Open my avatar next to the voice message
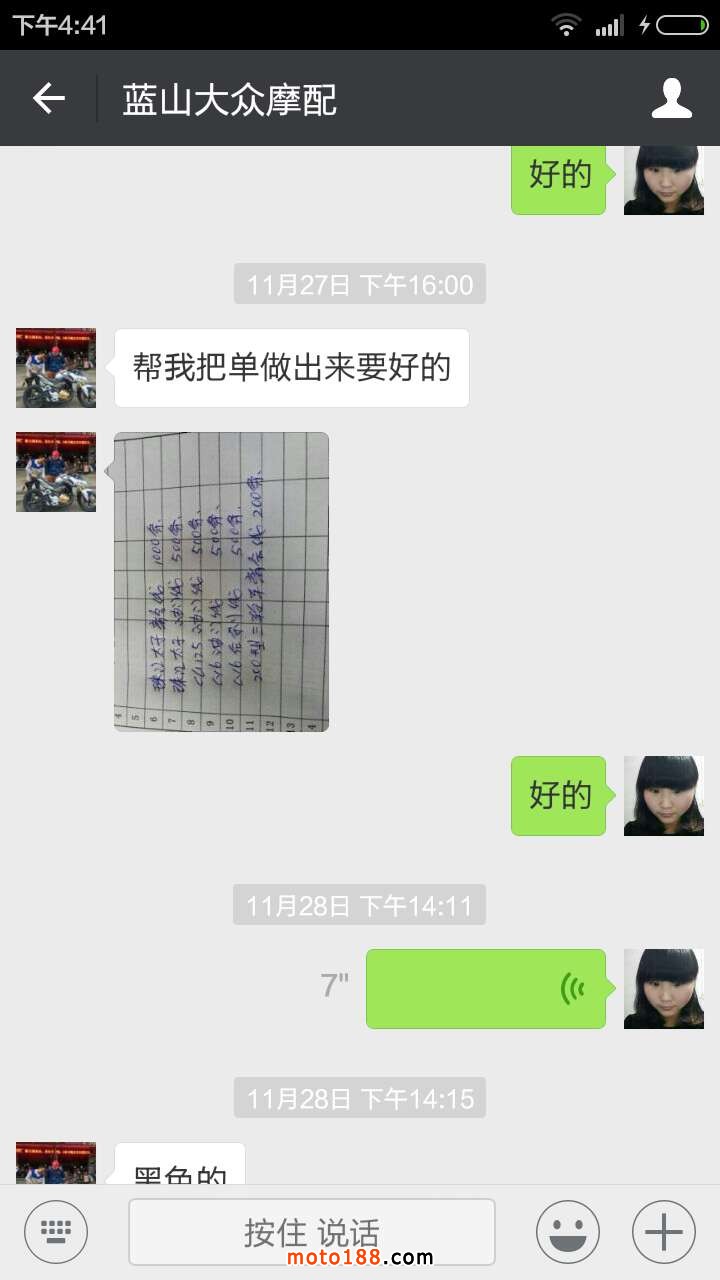This screenshot has width=720, height=1280. (664, 989)
